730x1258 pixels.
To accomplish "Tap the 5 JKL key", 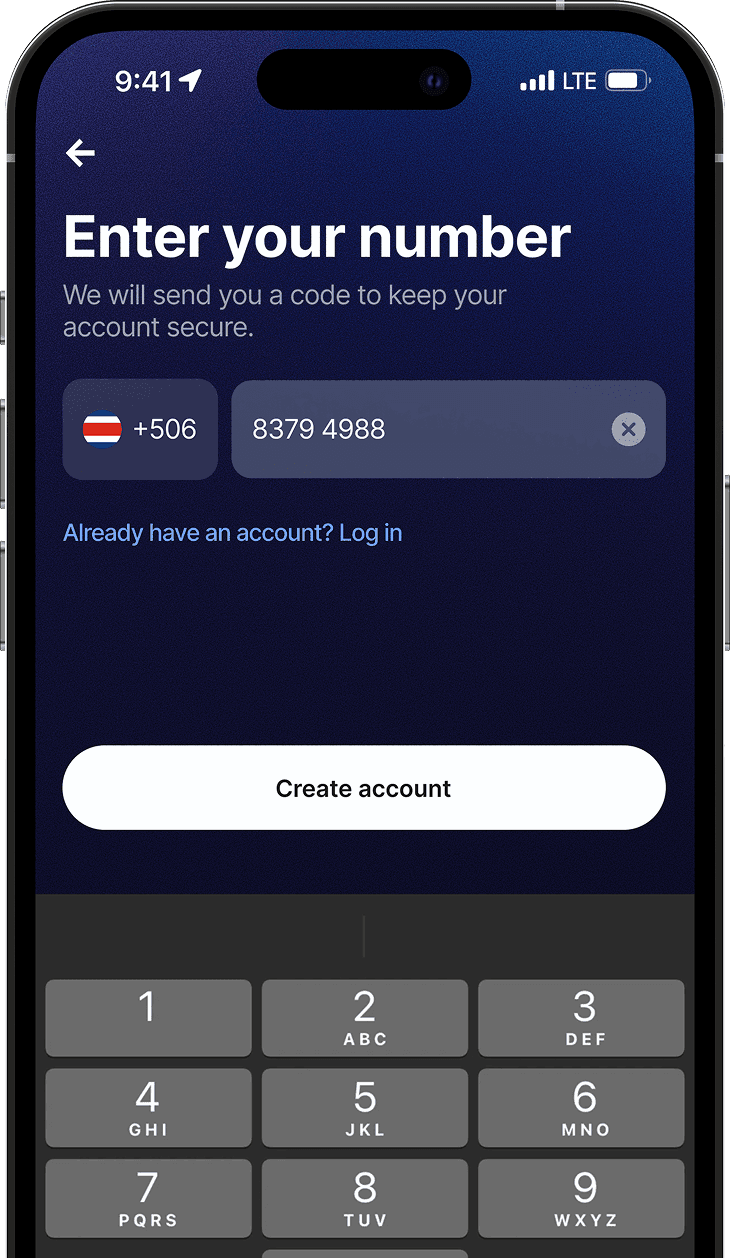I will [x=365, y=1108].
